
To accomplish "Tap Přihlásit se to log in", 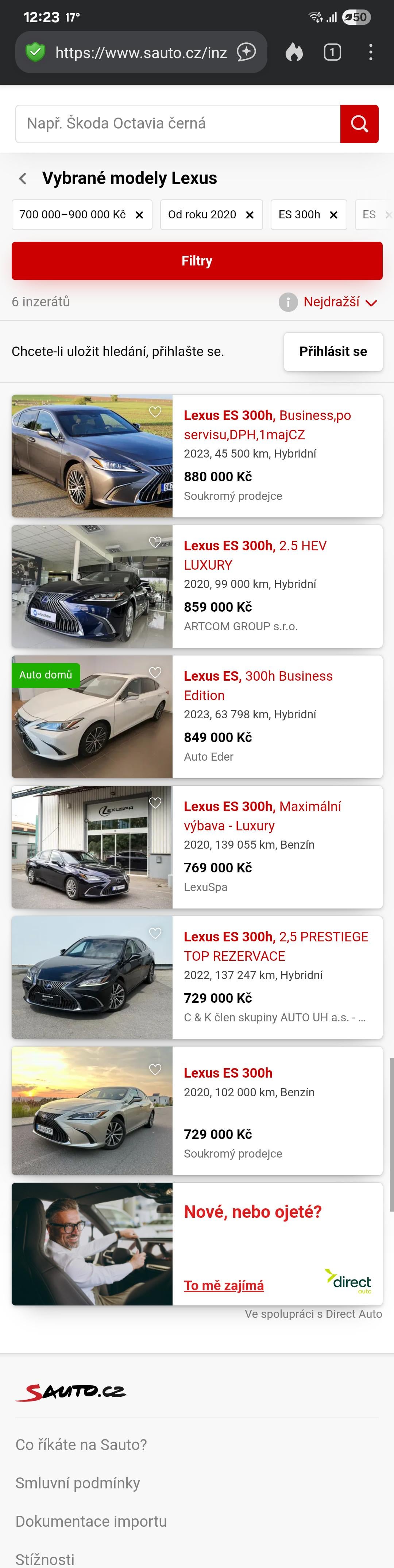I will [x=333, y=351].
